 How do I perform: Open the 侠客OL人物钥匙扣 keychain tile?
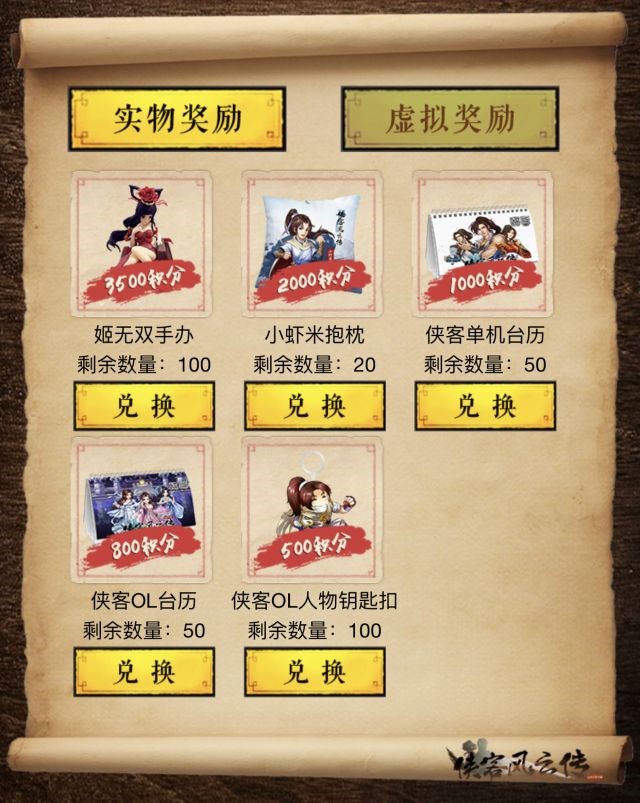pyautogui.click(x=313, y=508)
